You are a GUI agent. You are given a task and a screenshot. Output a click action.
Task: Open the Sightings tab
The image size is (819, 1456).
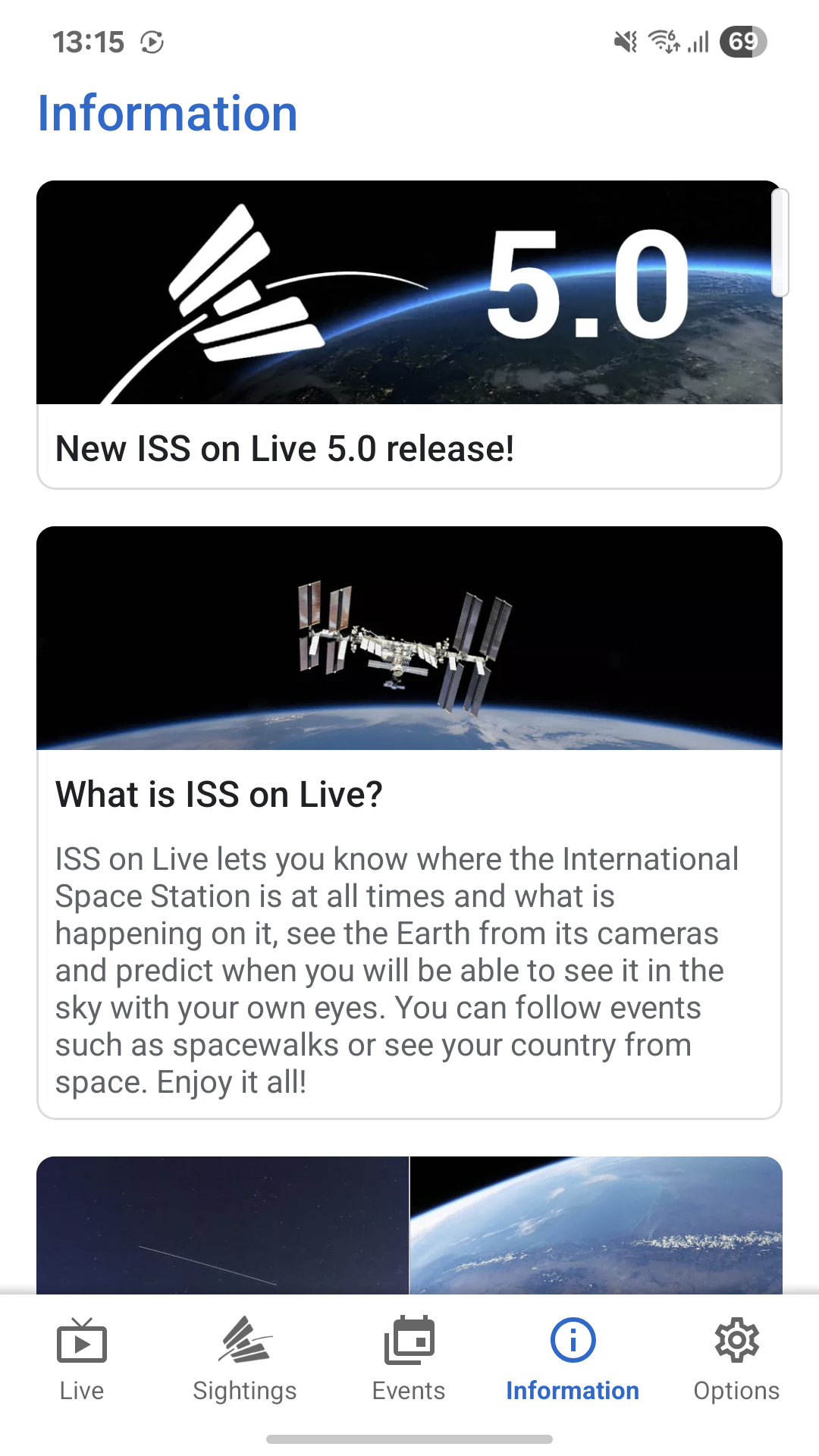[245, 1360]
